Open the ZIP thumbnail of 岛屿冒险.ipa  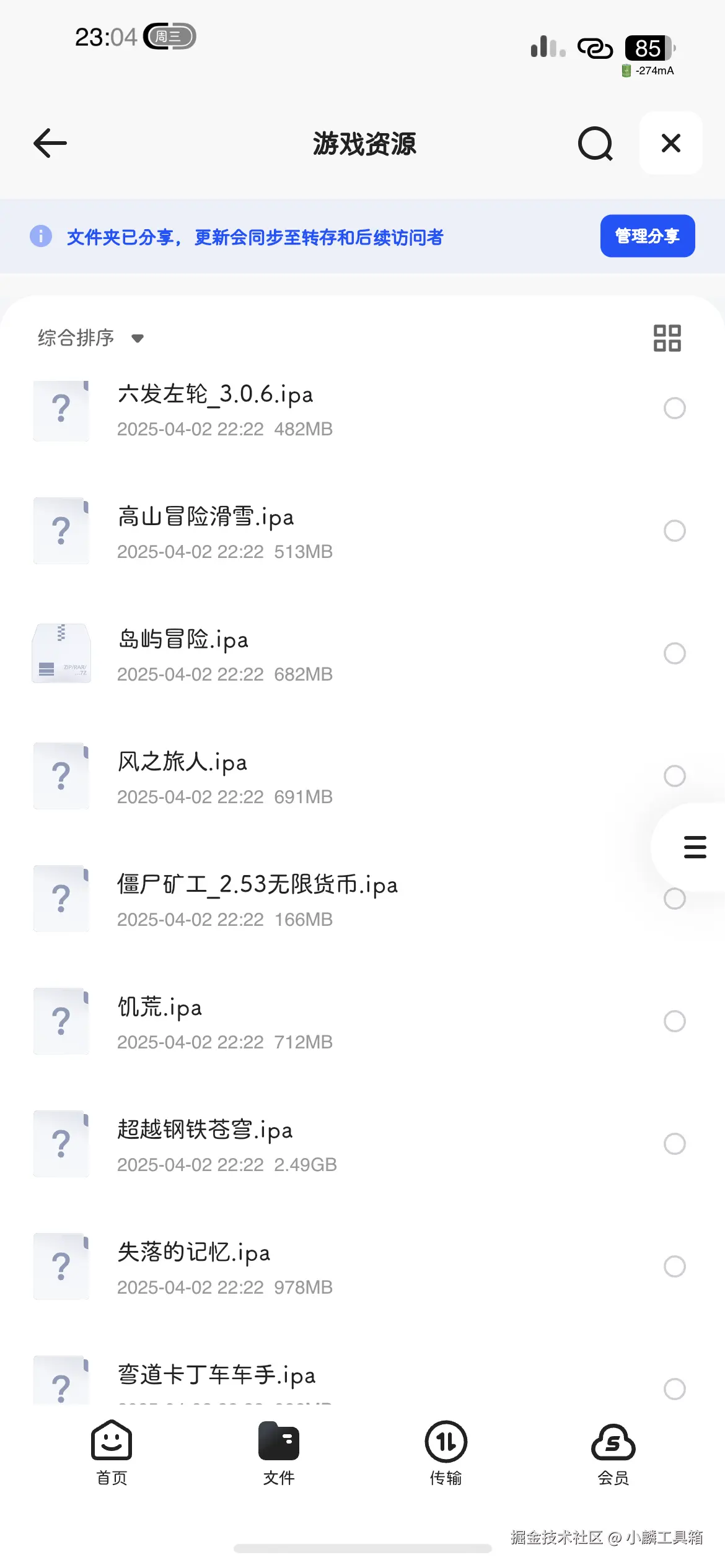(x=61, y=653)
